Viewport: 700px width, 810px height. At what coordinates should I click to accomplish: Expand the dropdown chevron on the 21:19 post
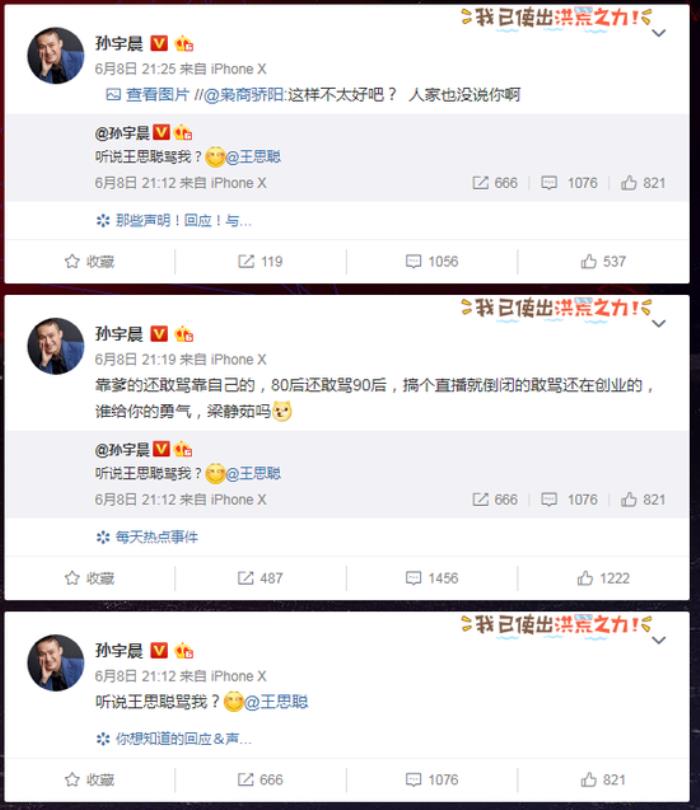(x=658, y=324)
